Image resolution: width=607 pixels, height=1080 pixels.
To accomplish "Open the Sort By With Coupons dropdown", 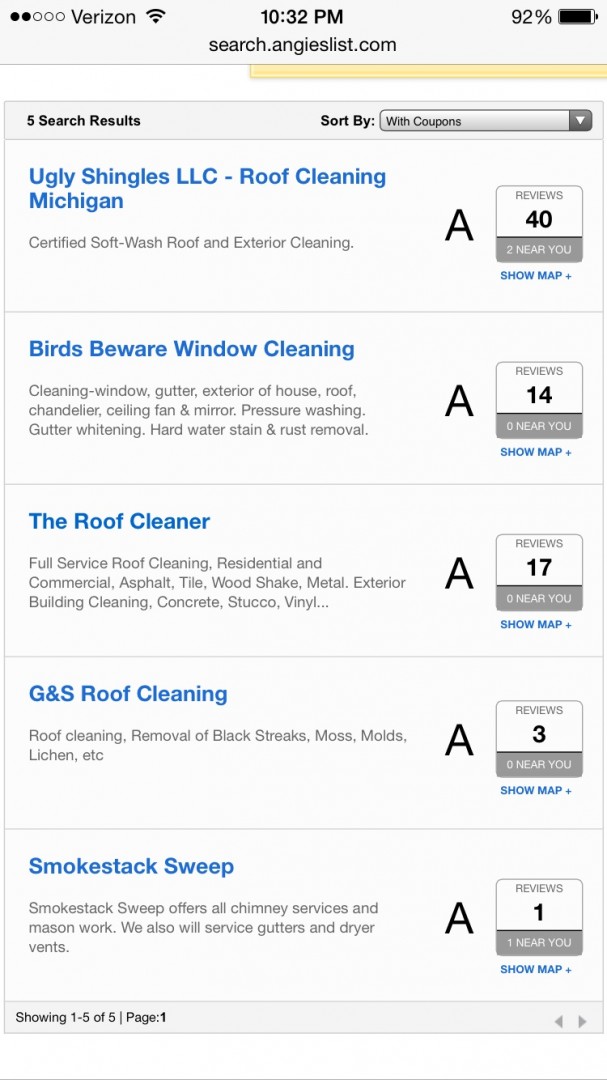I will [x=486, y=121].
